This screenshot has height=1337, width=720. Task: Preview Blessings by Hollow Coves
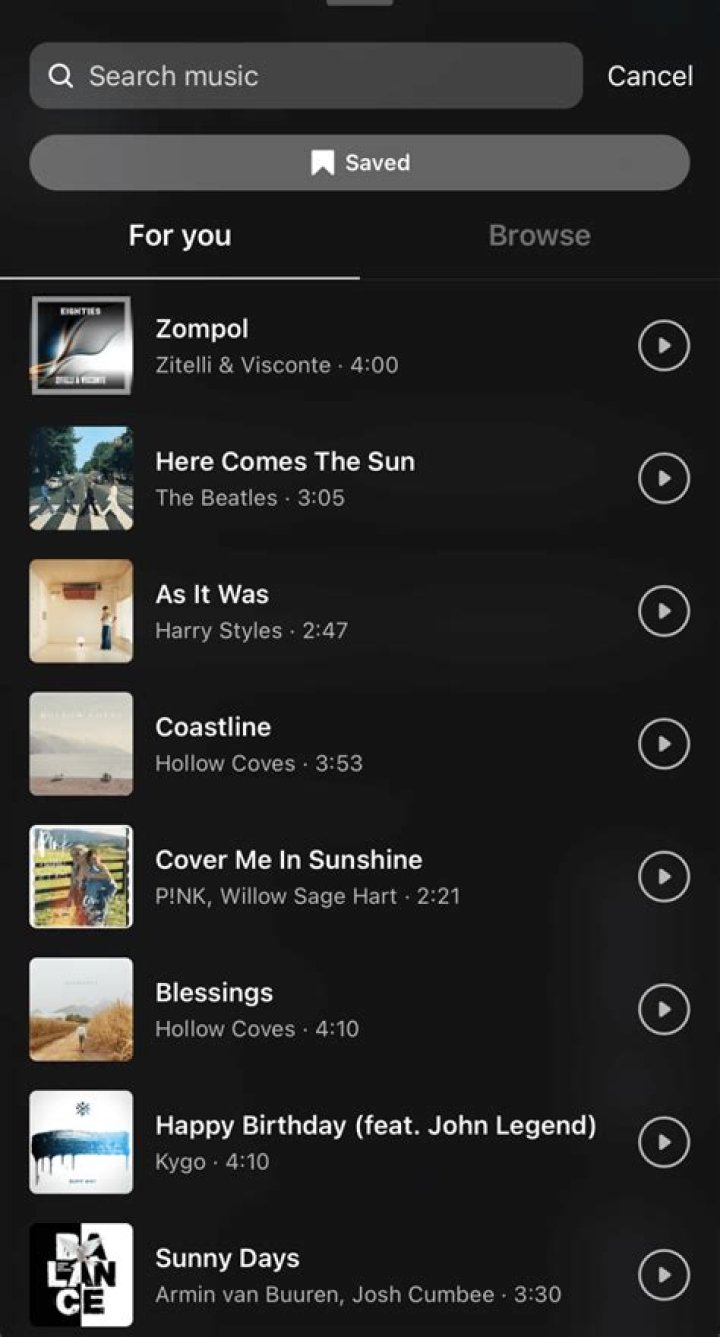coord(664,1009)
